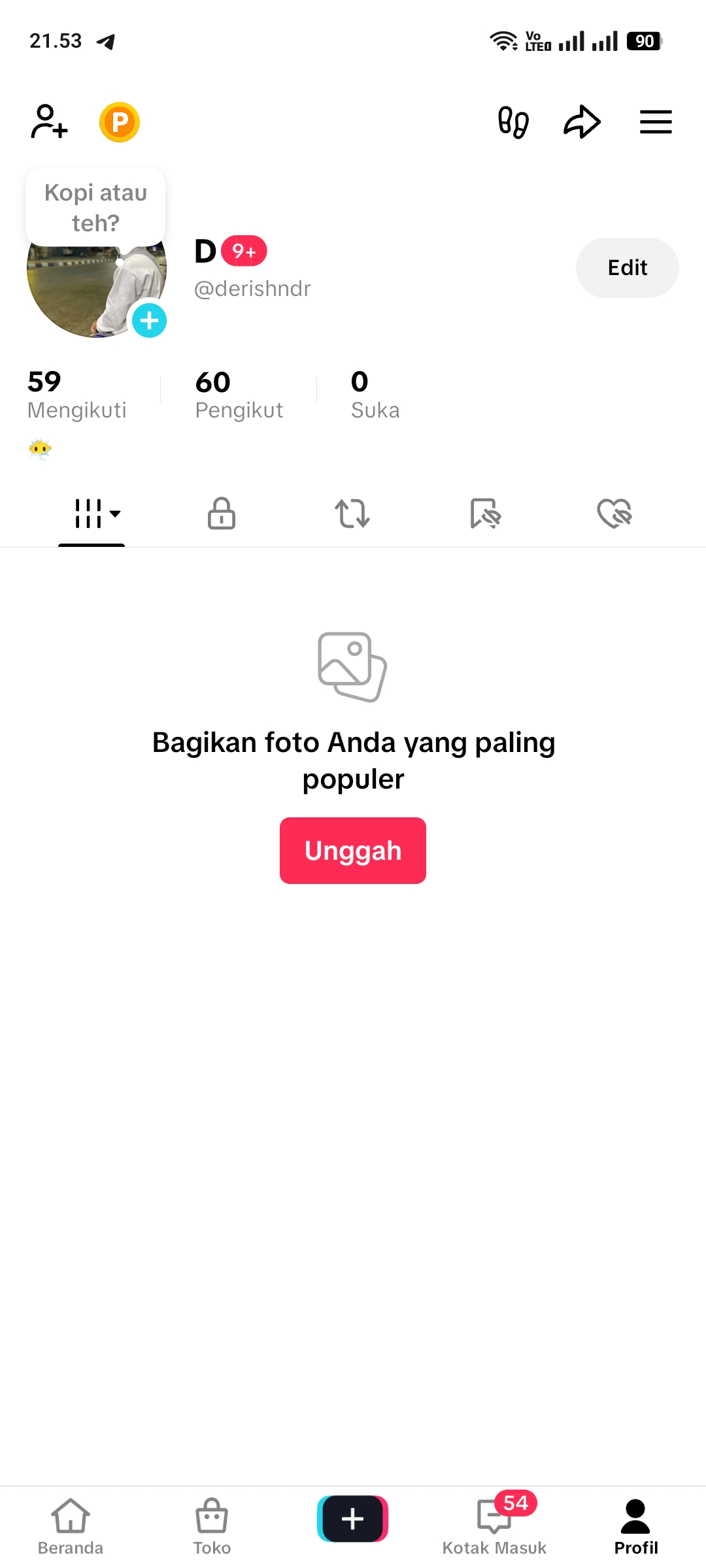Switch to the reposts tab
The width and height of the screenshot is (706, 1568).
point(352,514)
